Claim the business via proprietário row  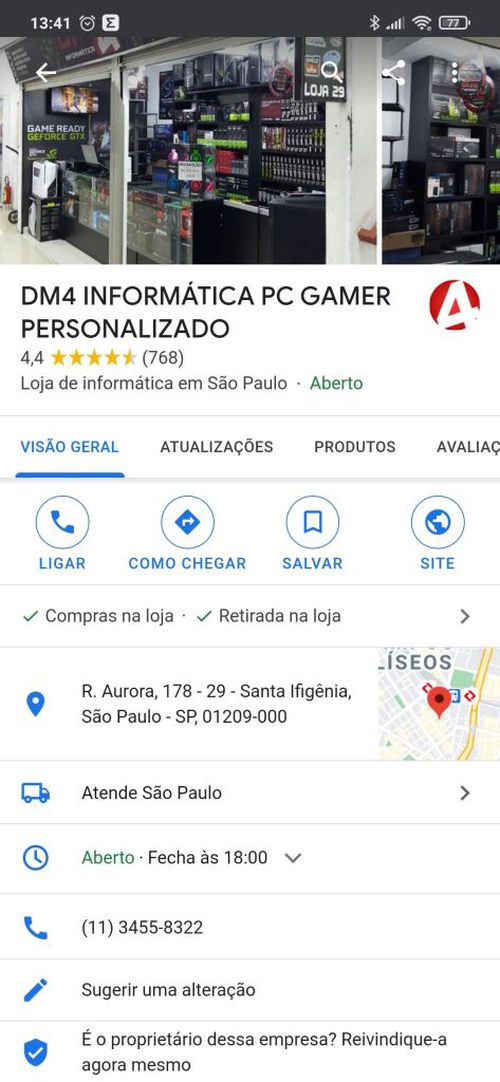pyautogui.click(x=250, y=1052)
